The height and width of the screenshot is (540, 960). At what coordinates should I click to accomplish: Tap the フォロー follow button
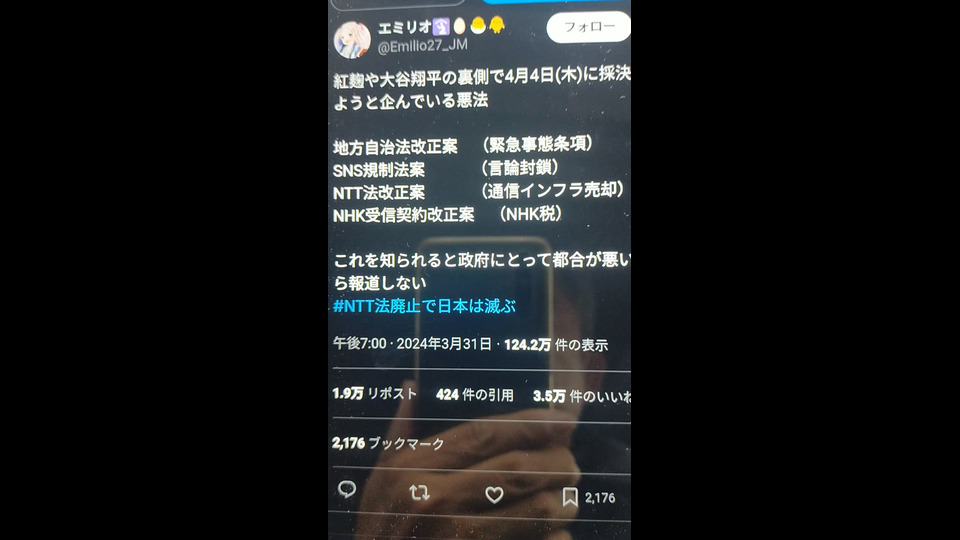(589, 27)
